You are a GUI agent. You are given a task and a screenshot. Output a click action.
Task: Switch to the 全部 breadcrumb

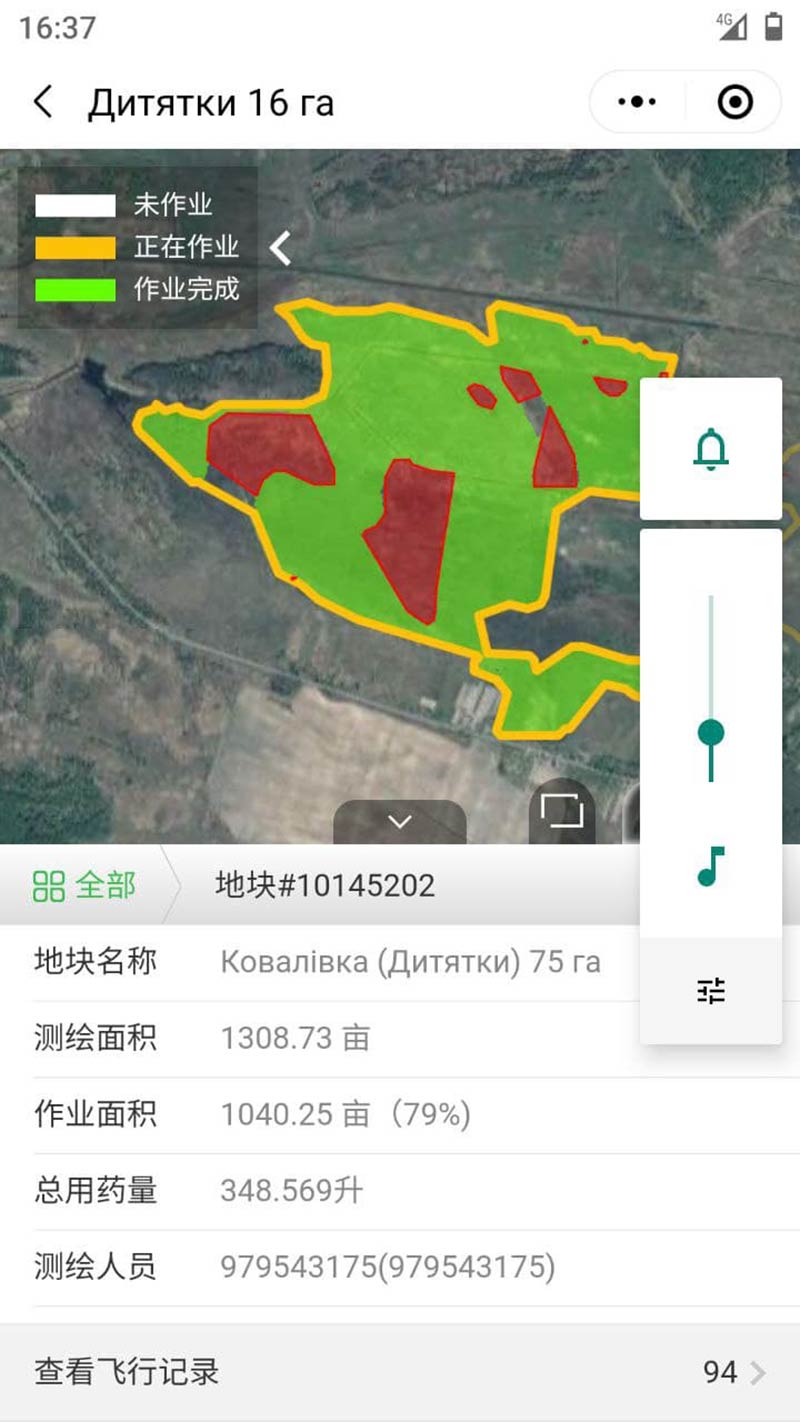pyautogui.click(x=85, y=885)
